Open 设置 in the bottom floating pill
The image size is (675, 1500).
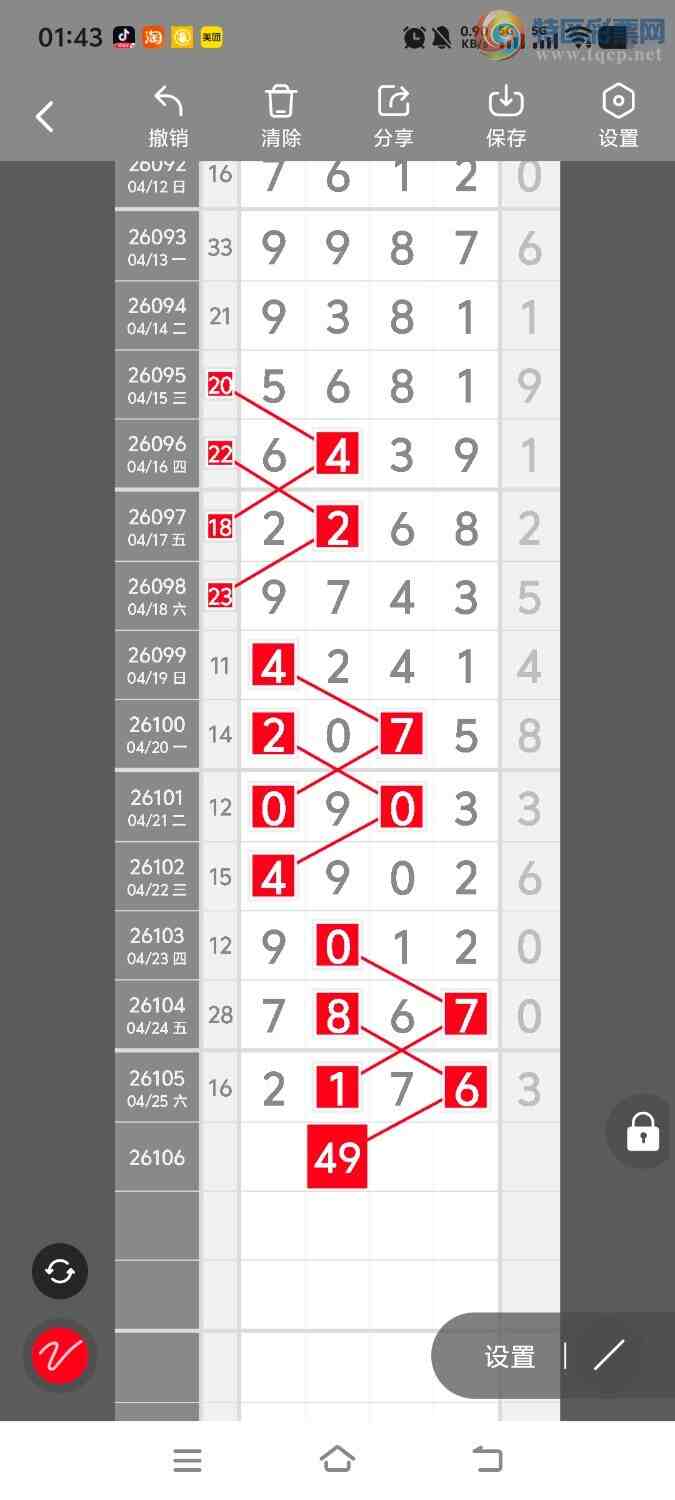coord(510,1357)
